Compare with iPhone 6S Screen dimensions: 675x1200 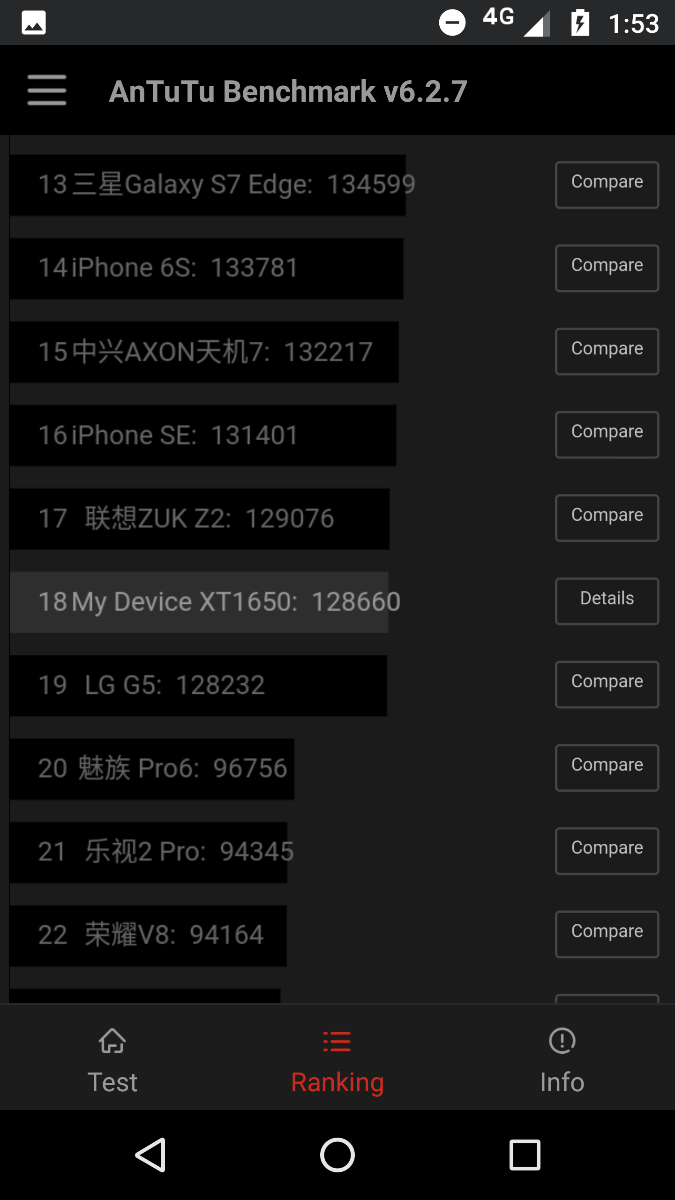pyautogui.click(x=607, y=267)
